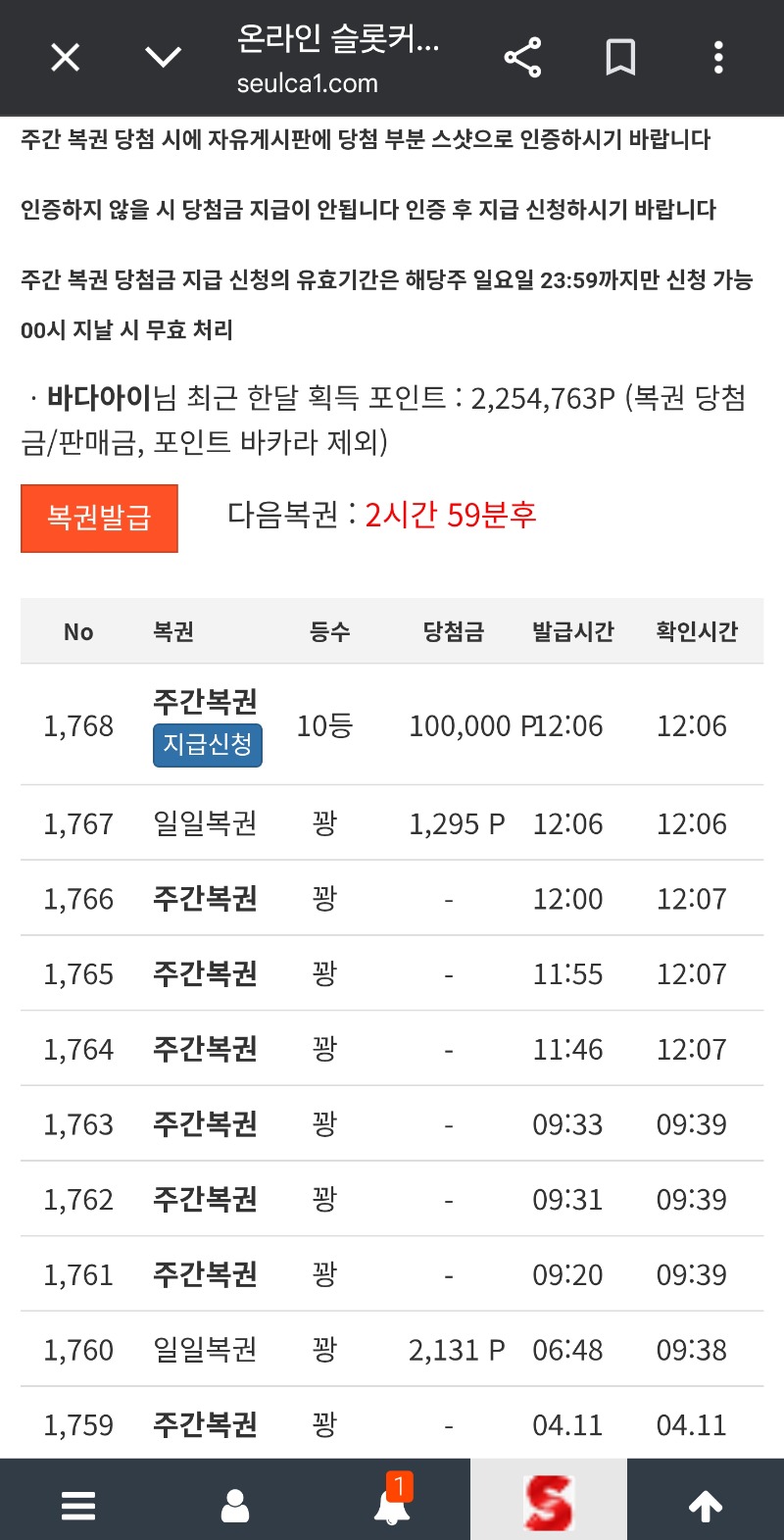Image resolution: width=784 pixels, height=1540 pixels.
Task: Share this page
Action: coord(522,58)
